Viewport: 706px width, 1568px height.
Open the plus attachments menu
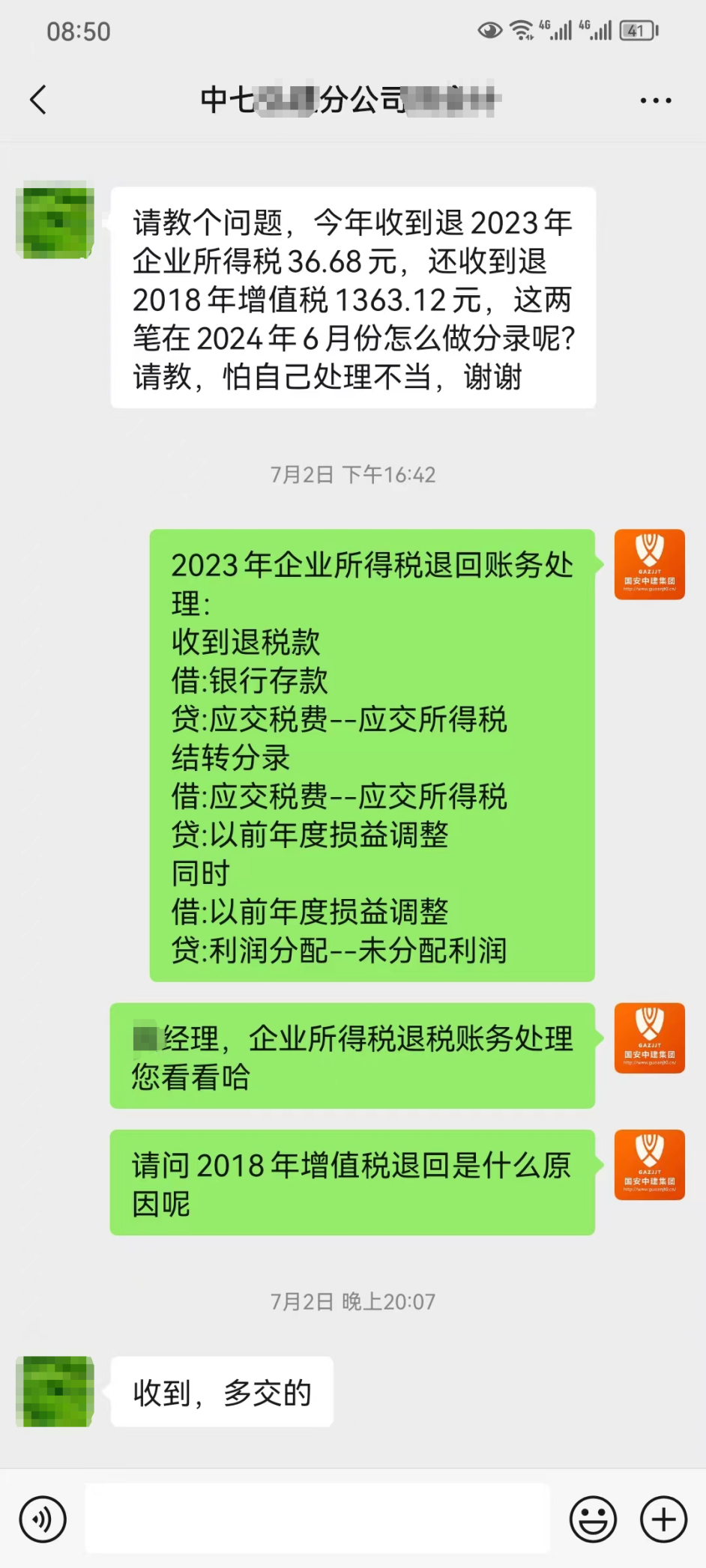[x=663, y=1519]
